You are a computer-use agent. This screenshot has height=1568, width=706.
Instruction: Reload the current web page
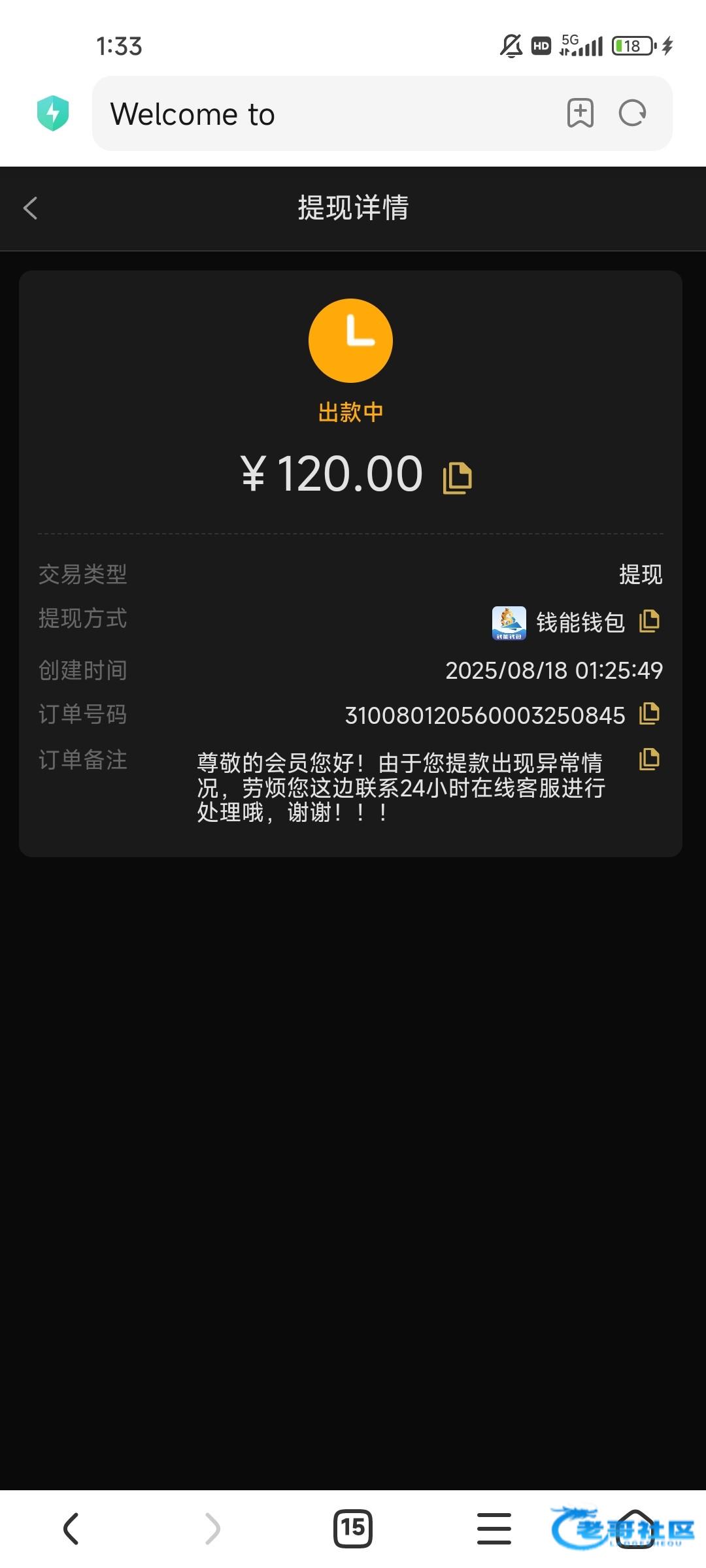tap(632, 114)
